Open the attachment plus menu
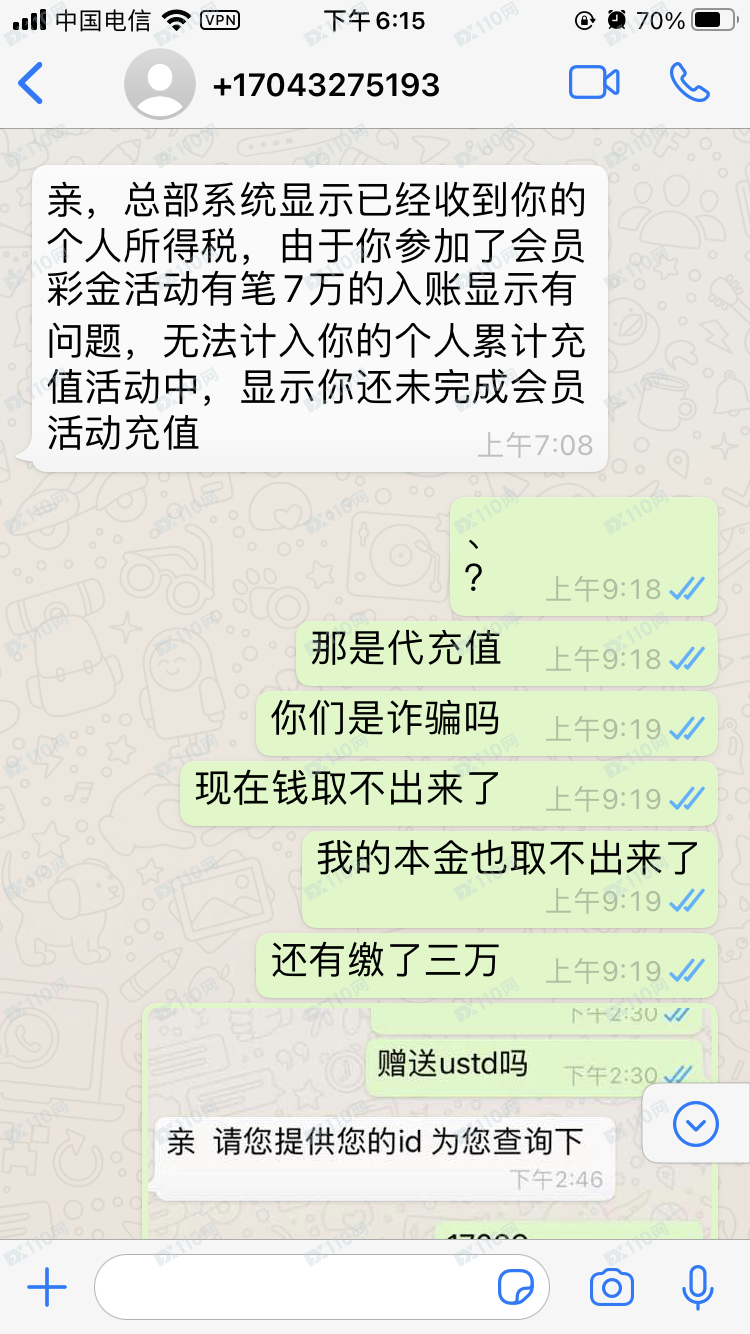750x1334 pixels. coord(46,1287)
